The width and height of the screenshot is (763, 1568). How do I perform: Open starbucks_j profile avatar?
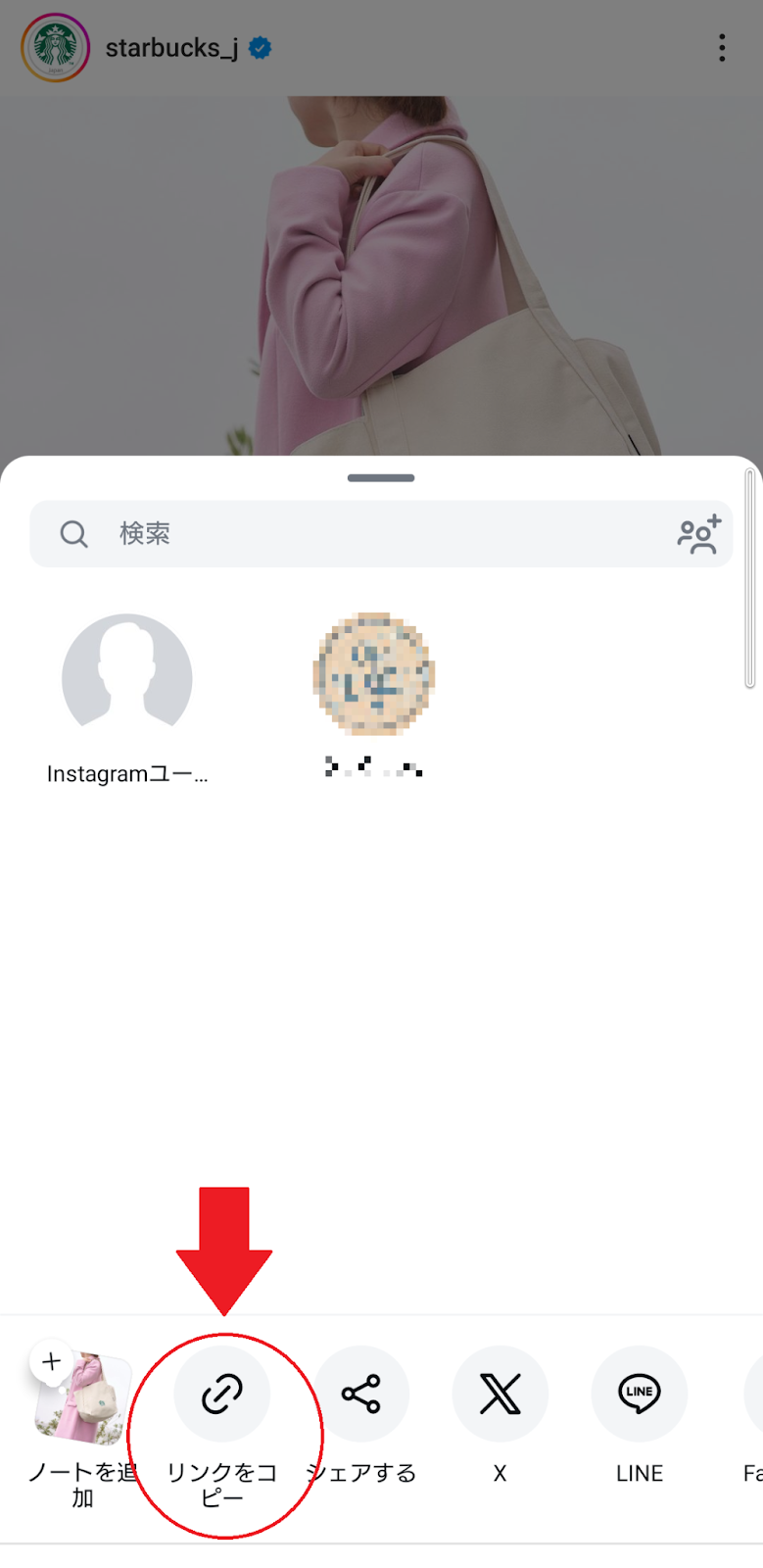tap(55, 47)
